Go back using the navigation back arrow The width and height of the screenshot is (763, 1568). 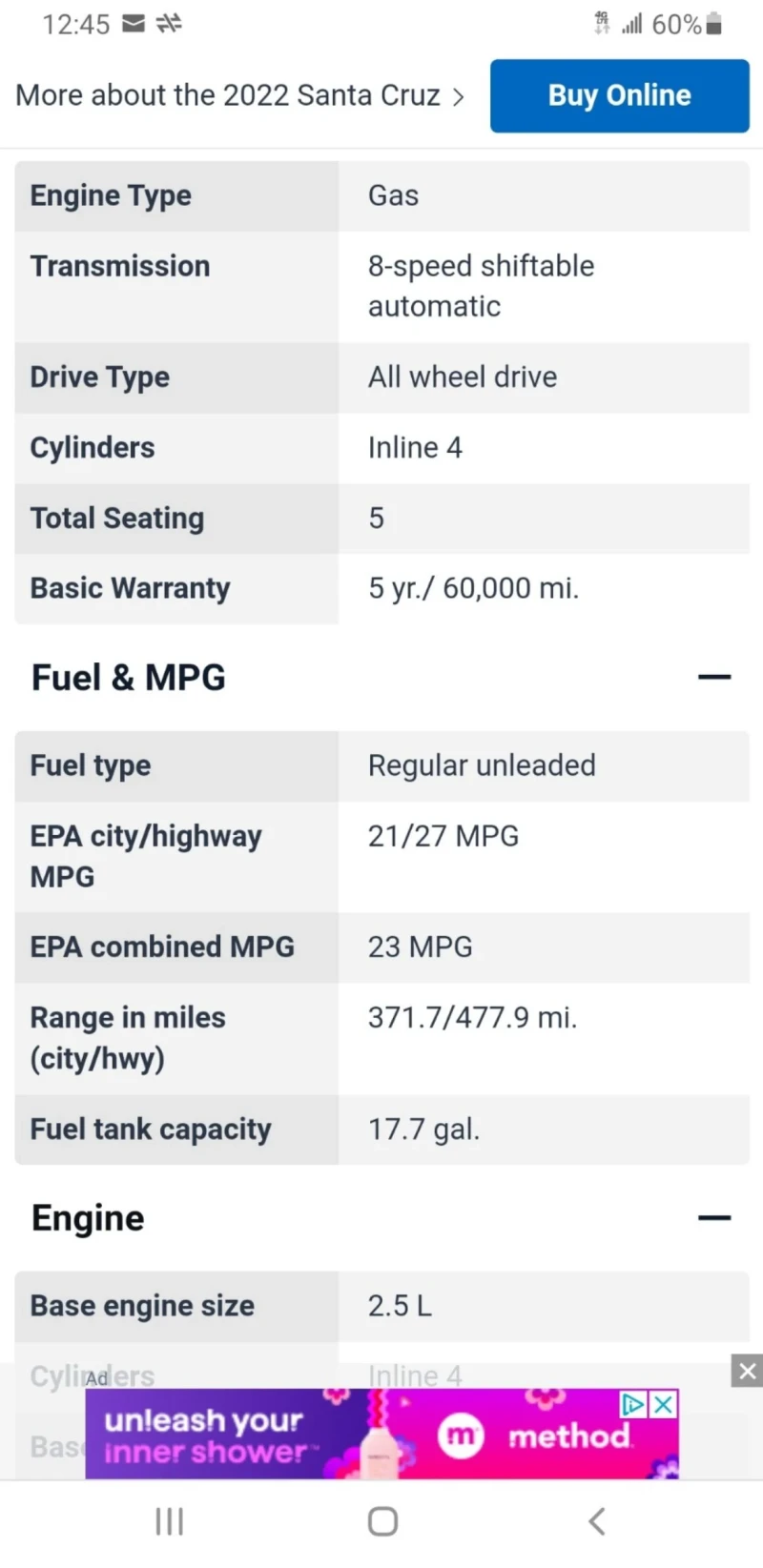click(596, 1521)
